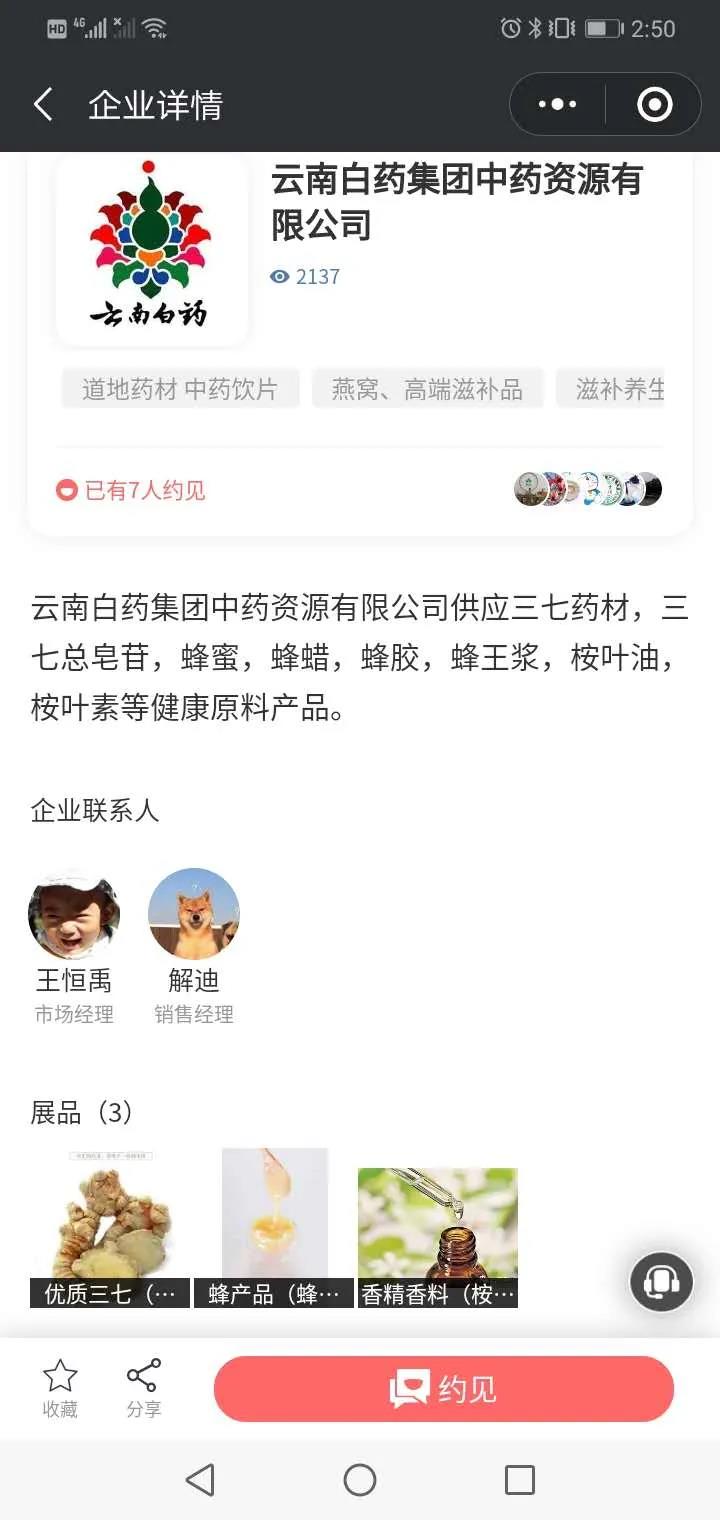The width and height of the screenshot is (720, 1520).
Task: Open the recent apps view
Action: 520,1479
